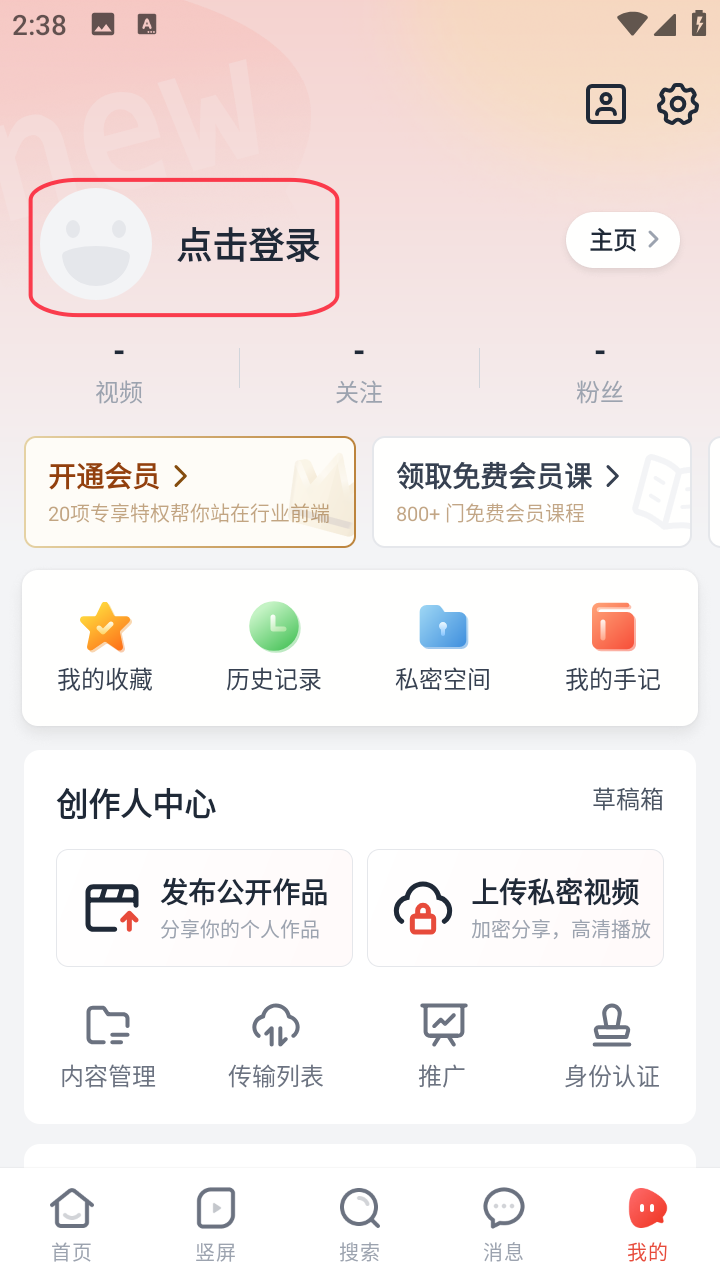Switch to the 消息 messages tab
Screen dimensions: 720x1280
503,1224
